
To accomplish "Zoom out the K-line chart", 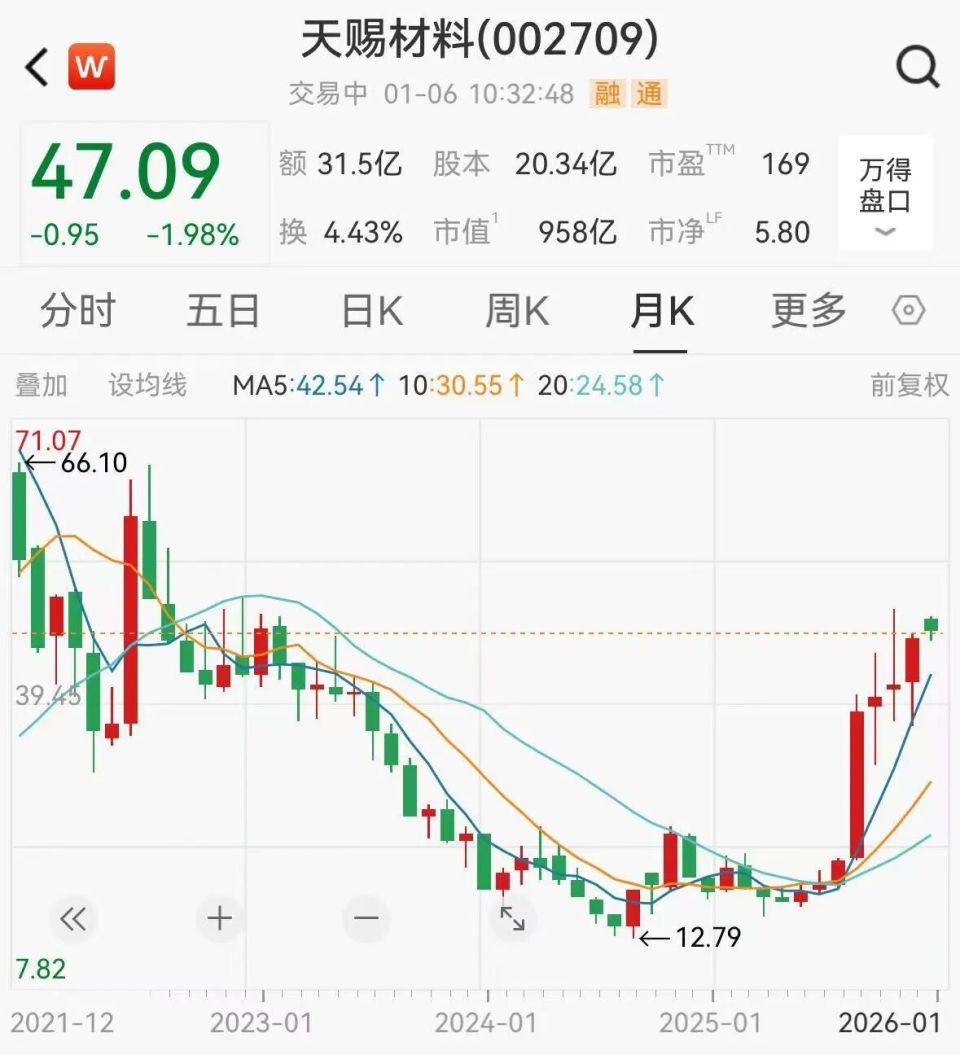I will [x=366, y=918].
